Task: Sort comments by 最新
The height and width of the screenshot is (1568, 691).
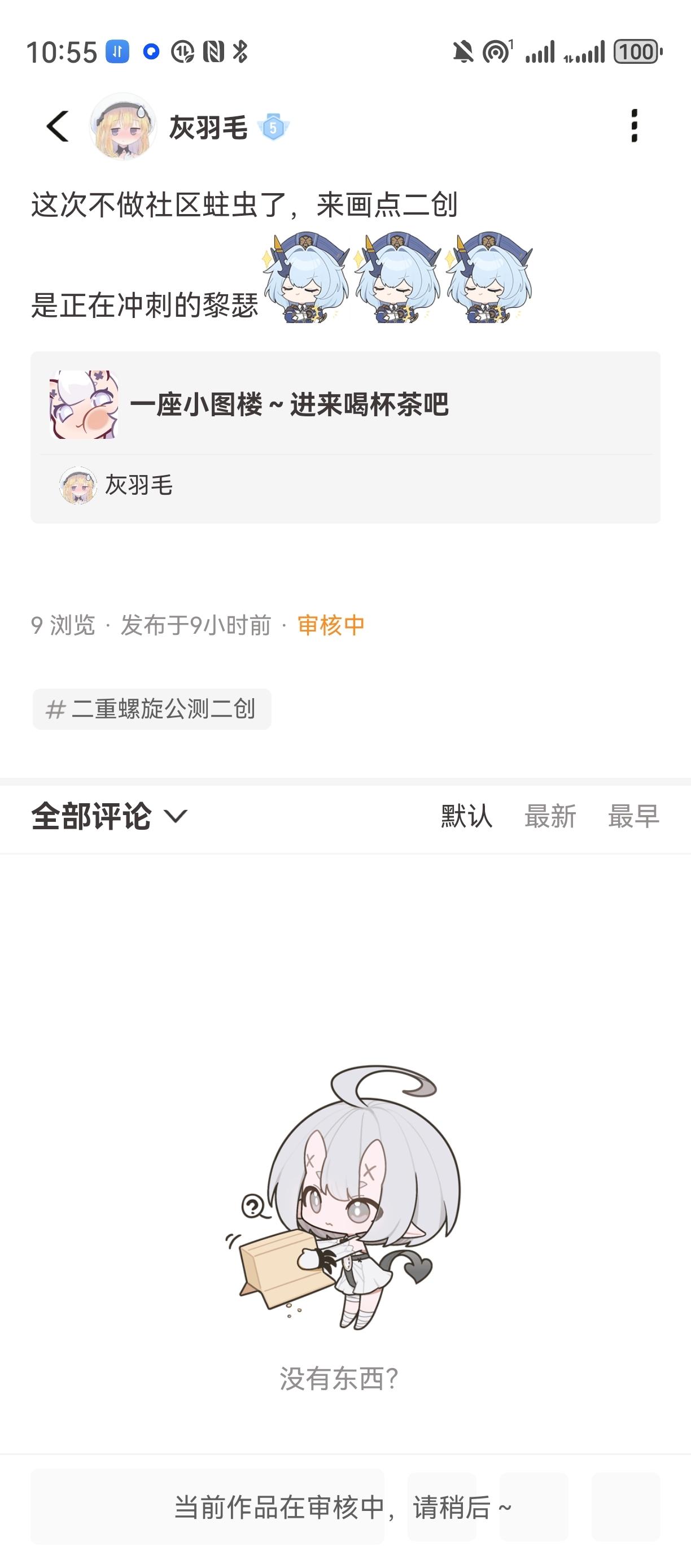Action: 550,816
